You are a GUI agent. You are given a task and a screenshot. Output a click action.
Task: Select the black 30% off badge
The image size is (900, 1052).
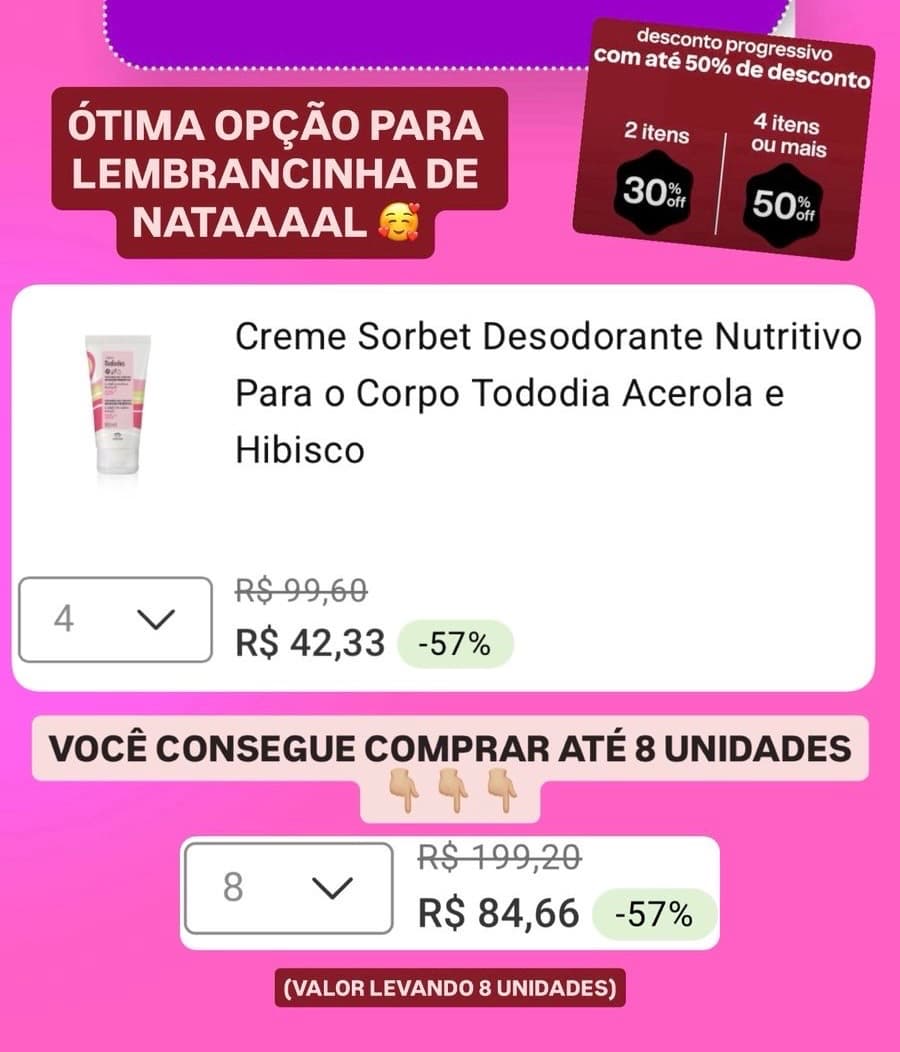click(x=652, y=195)
